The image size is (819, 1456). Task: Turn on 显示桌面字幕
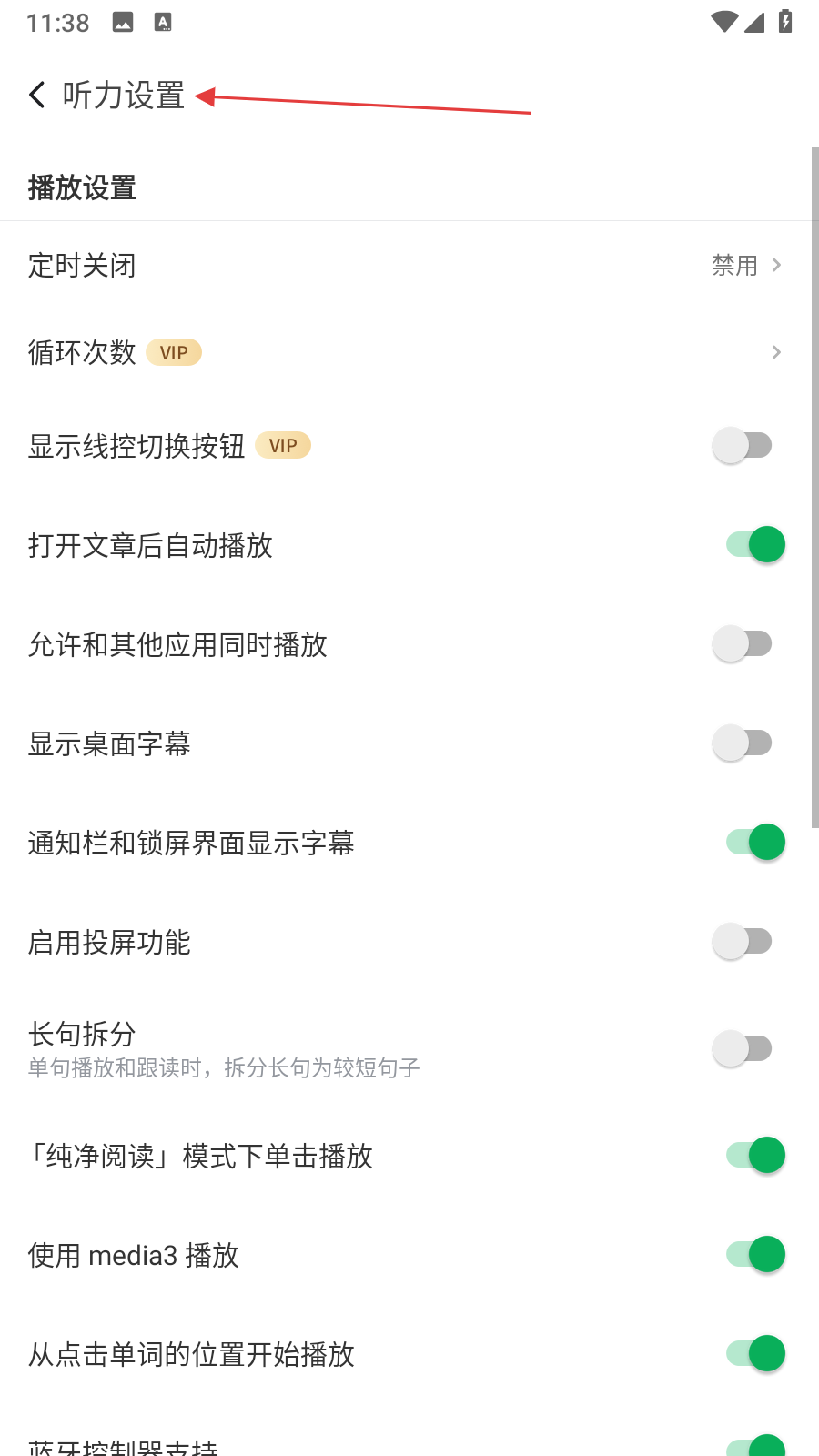(743, 743)
